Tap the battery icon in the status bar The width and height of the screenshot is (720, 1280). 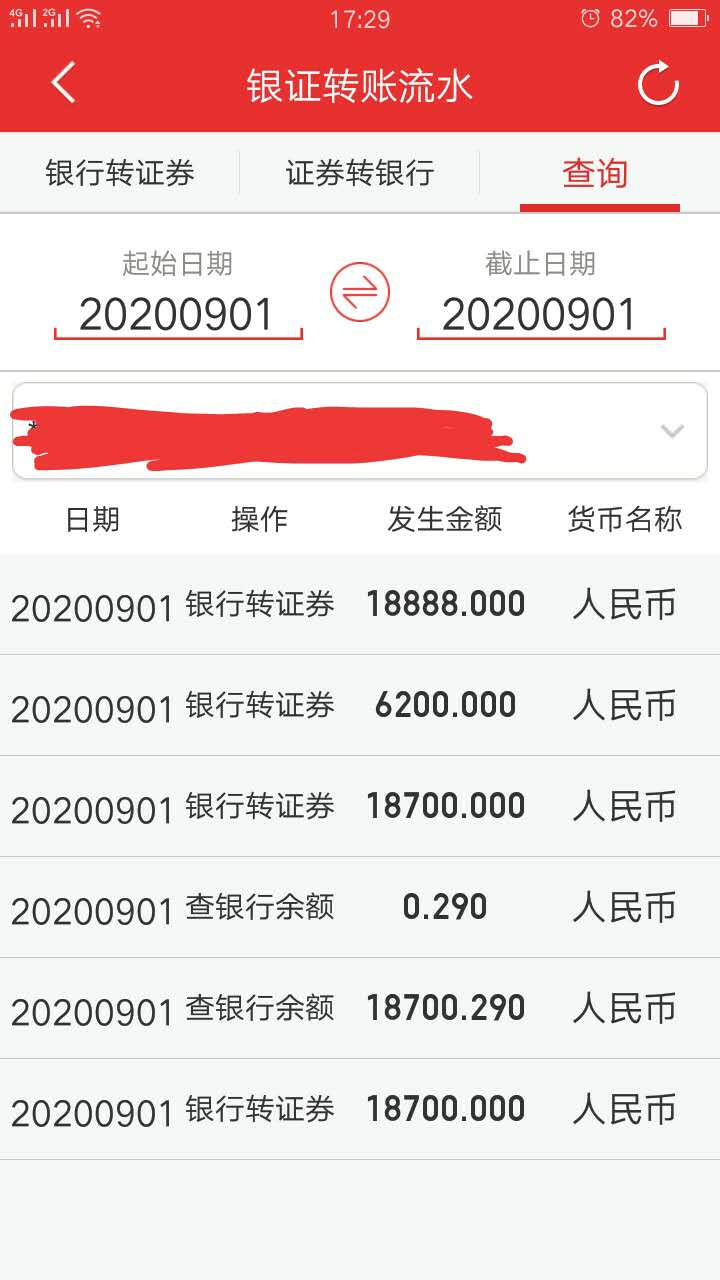coord(690,16)
